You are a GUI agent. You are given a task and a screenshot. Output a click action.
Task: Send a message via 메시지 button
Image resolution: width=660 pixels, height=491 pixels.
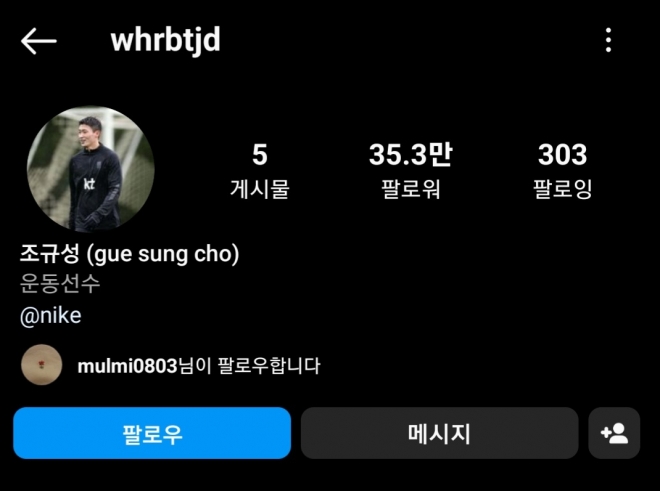[x=439, y=433]
